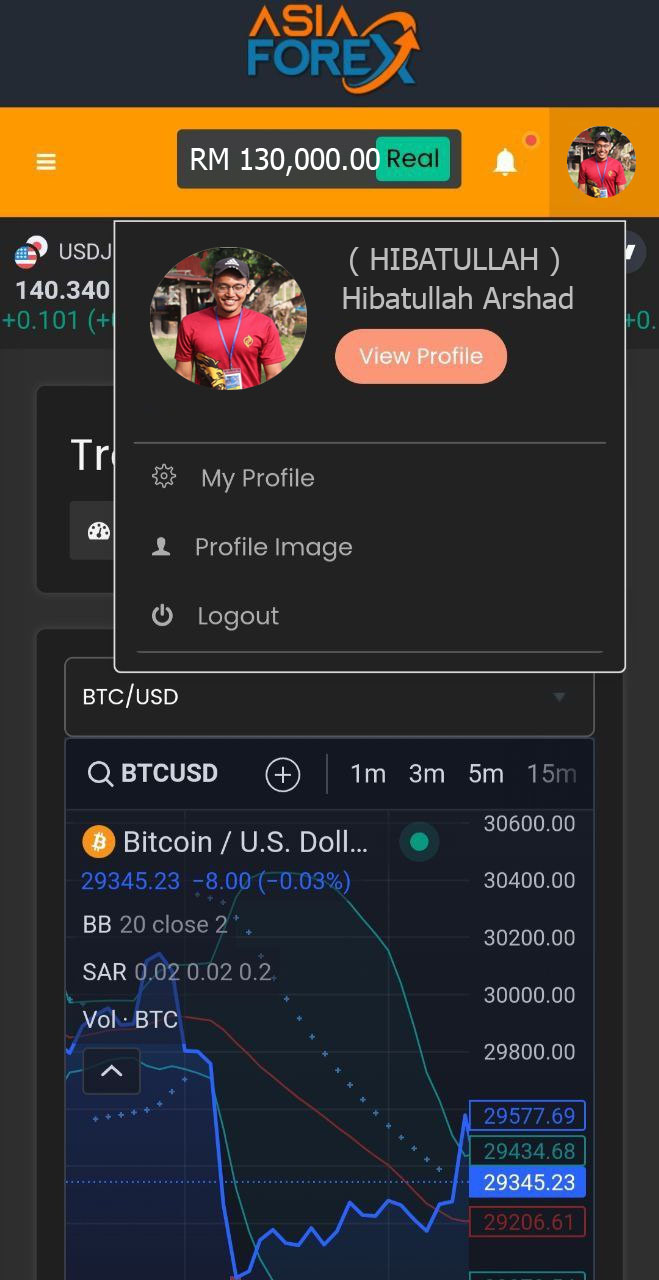Switch chart to 1m timeframe
The width and height of the screenshot is (659, 1280).
point(368,774)
